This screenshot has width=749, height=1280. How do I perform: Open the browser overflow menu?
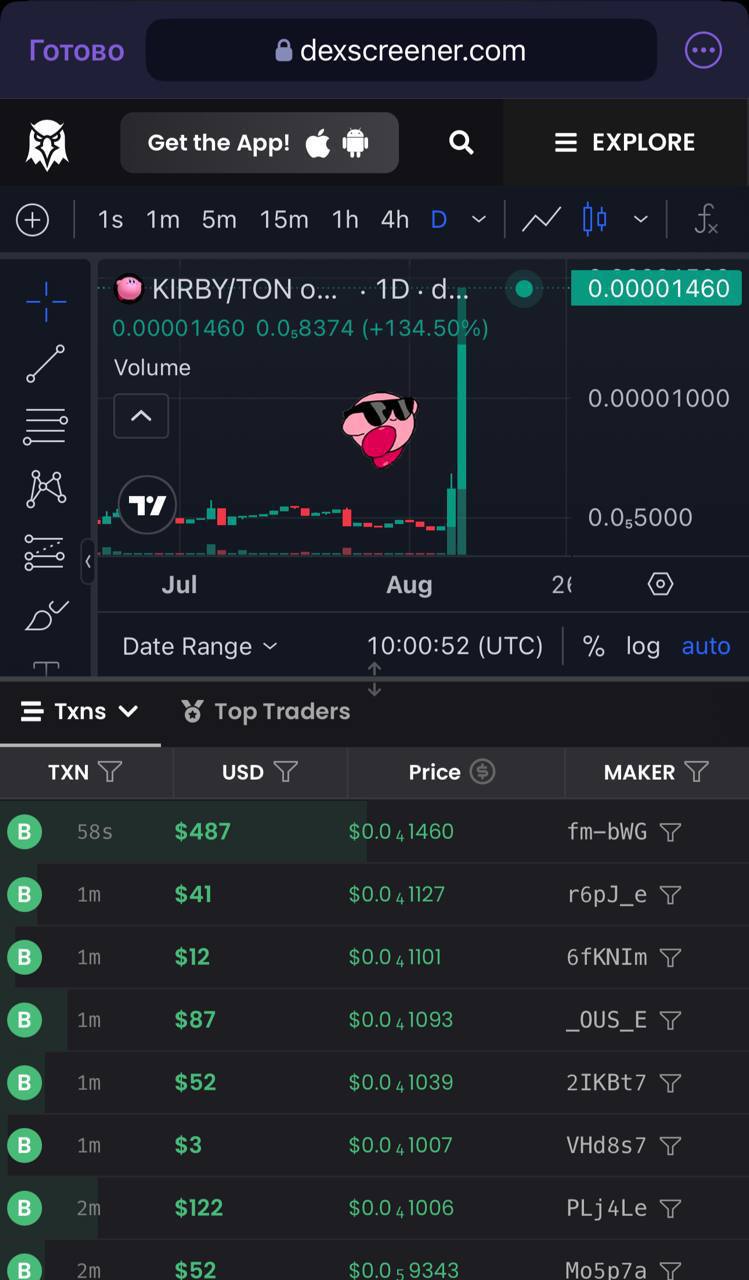[x=703, y=50]
